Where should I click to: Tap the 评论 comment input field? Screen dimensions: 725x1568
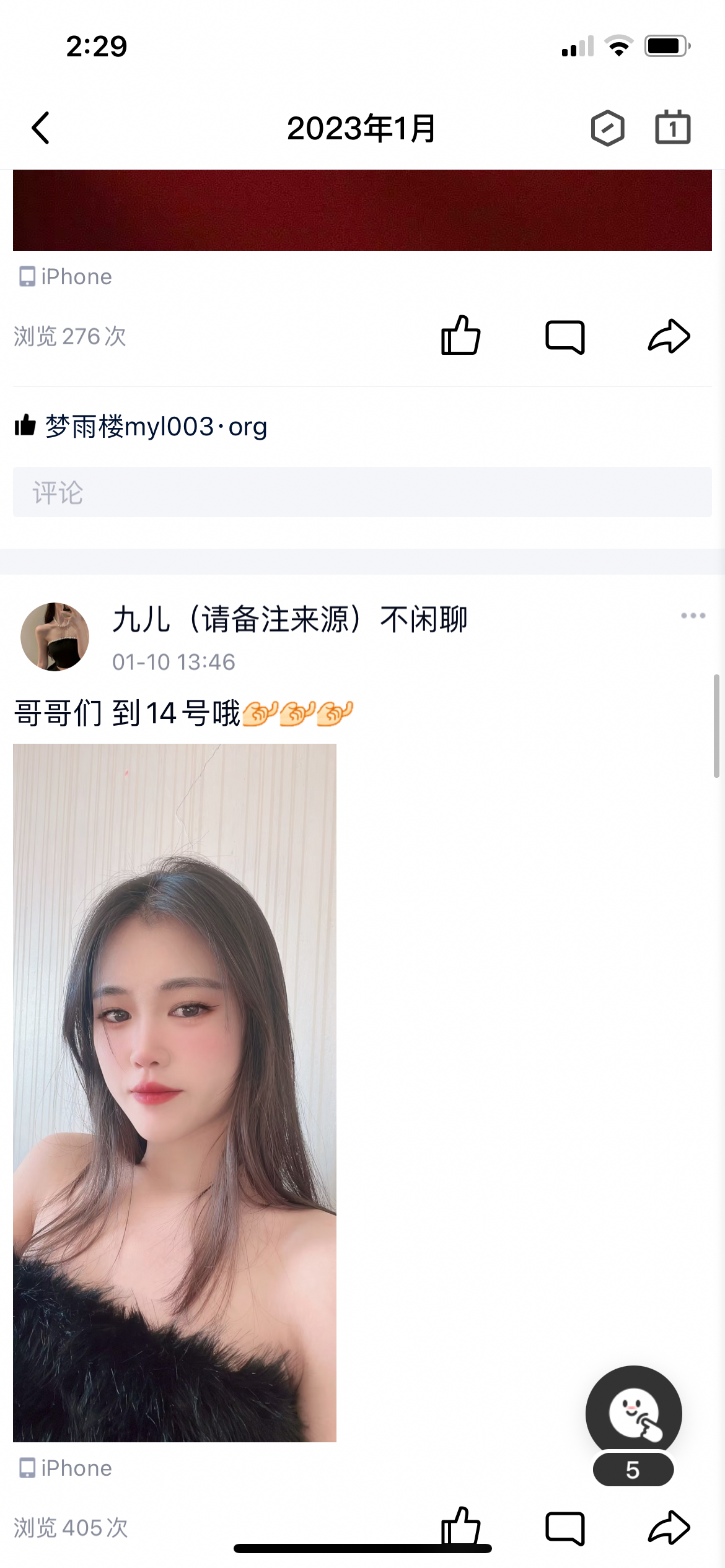[x=362, y=492]
